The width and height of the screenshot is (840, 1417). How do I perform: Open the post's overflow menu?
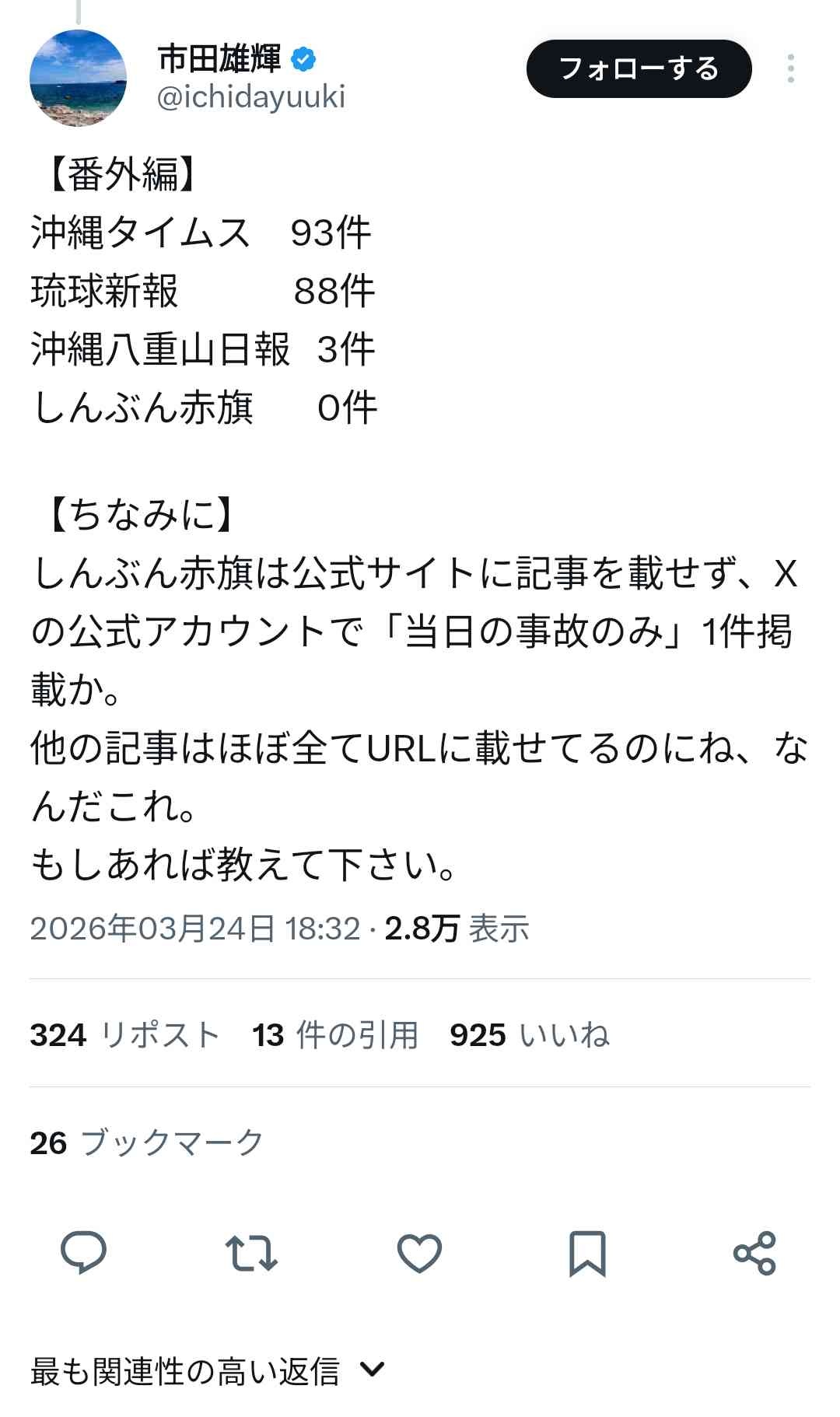click(x=790, y=68)
